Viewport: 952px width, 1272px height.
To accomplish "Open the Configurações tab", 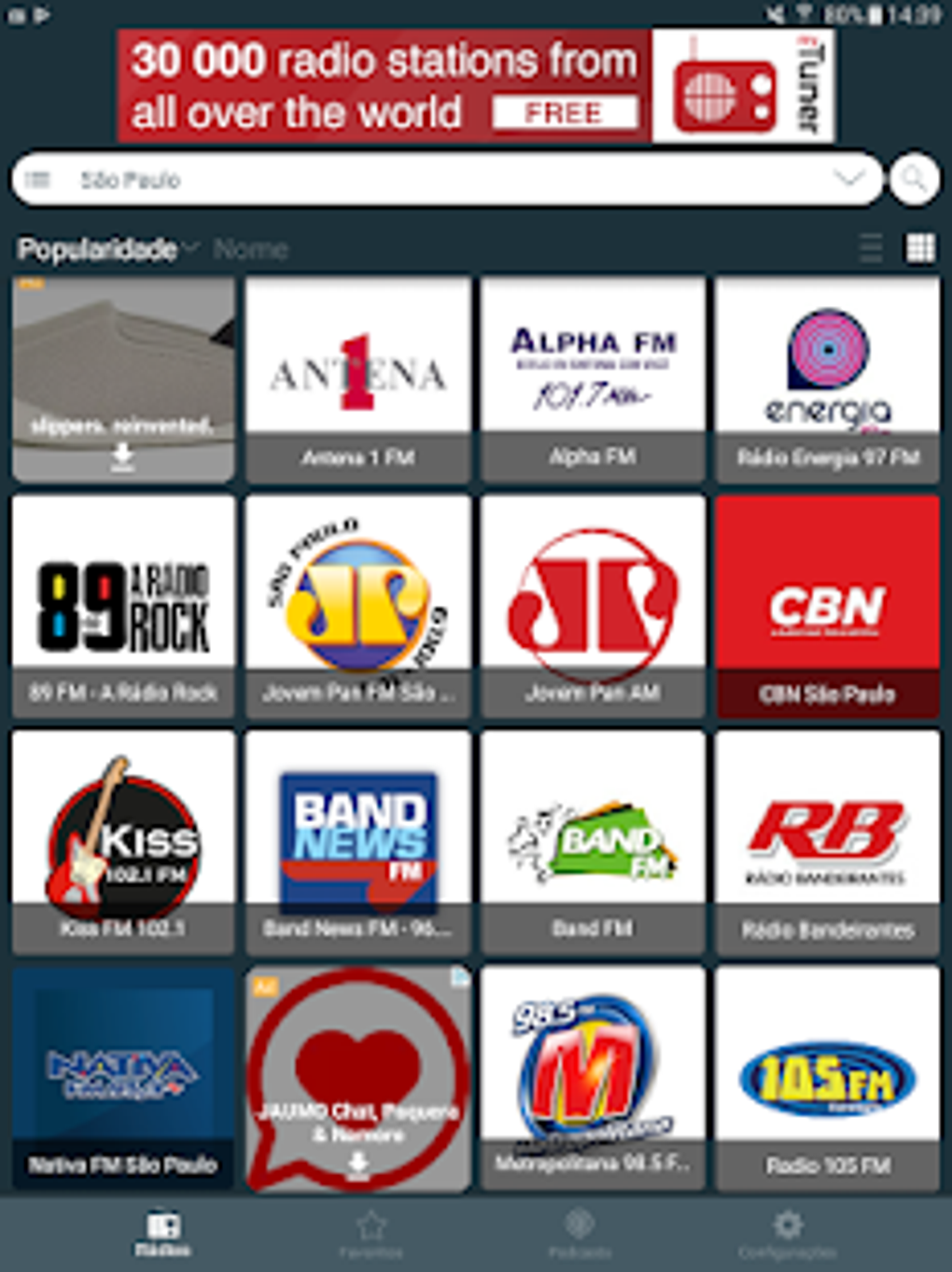I will tap(788, 1234).
